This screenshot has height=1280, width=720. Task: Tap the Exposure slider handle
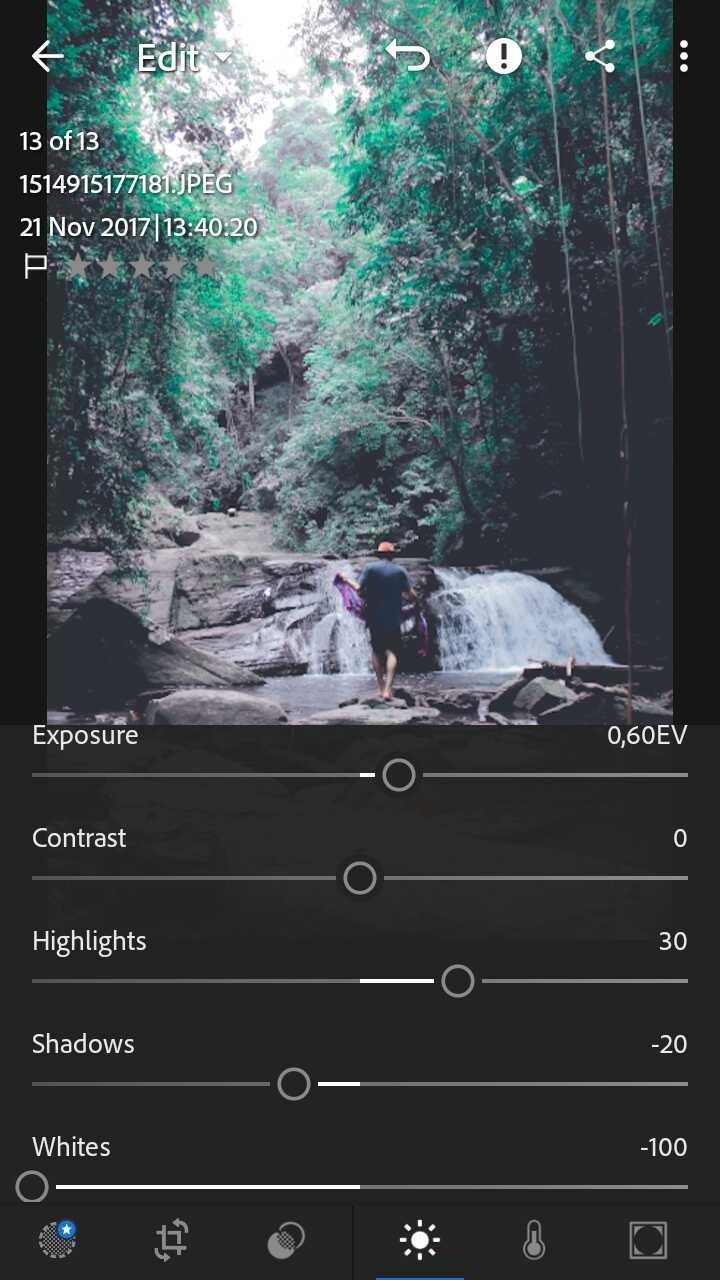(399, 775)
